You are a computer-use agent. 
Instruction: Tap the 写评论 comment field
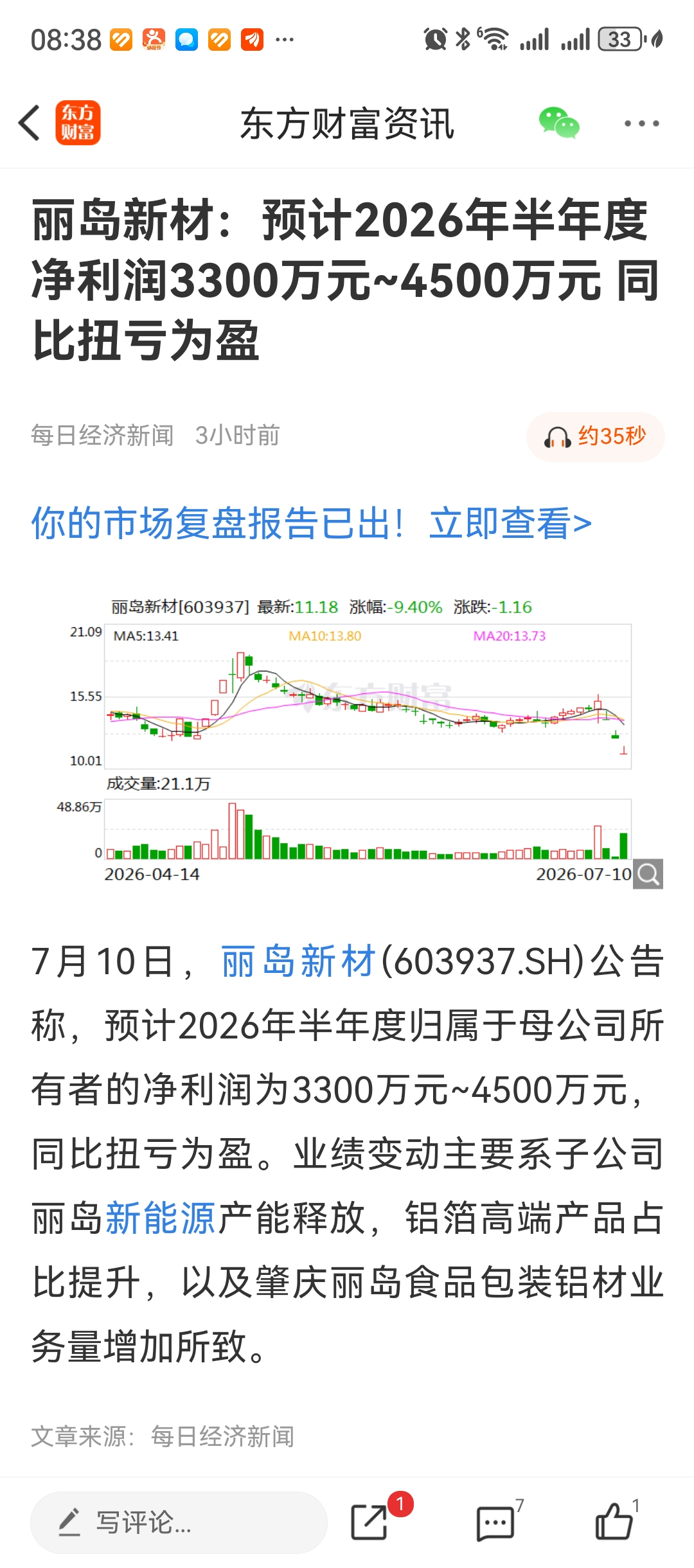point(179,1522)
